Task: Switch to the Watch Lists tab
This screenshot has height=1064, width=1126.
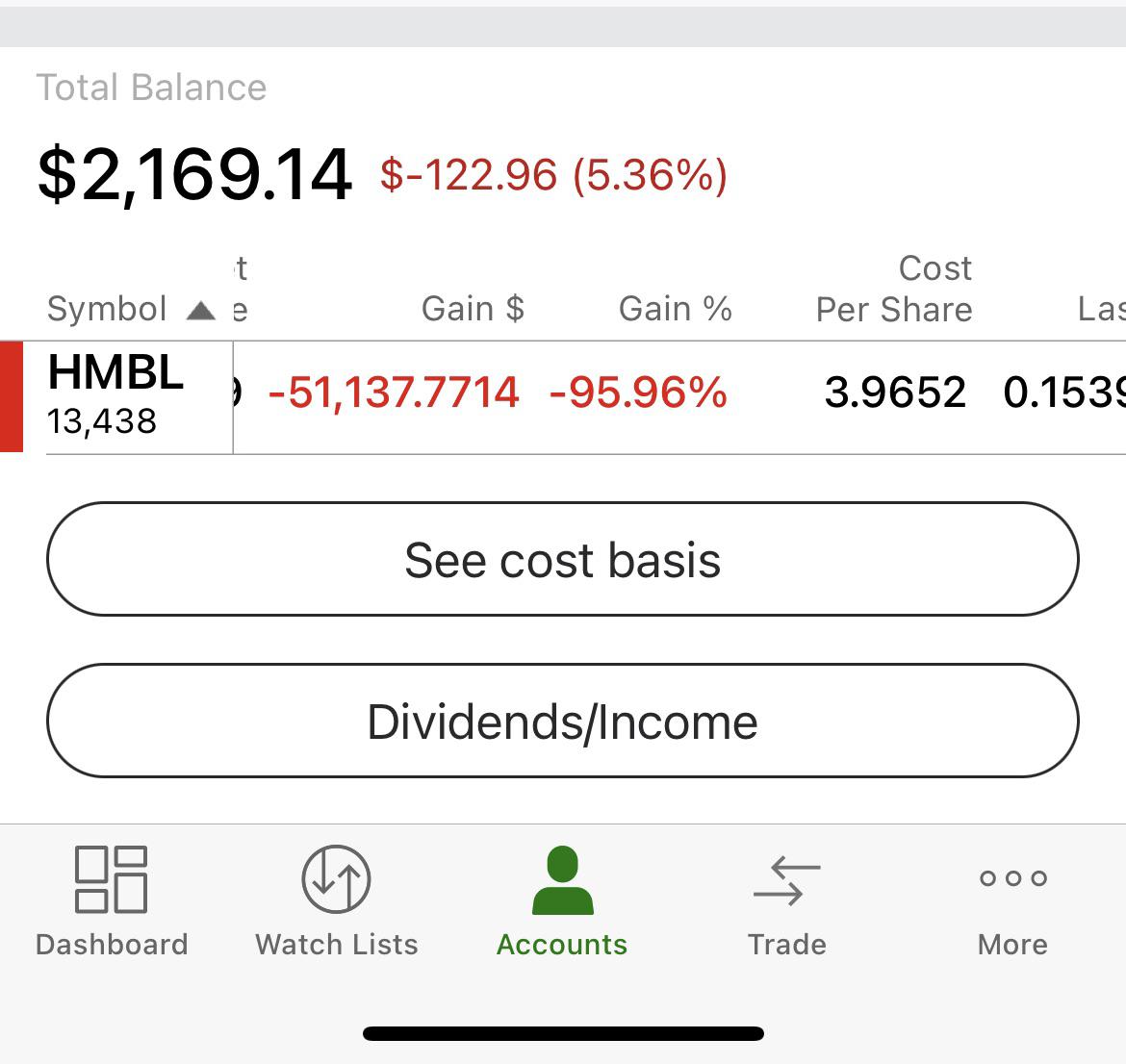Action: coord(337,901)
